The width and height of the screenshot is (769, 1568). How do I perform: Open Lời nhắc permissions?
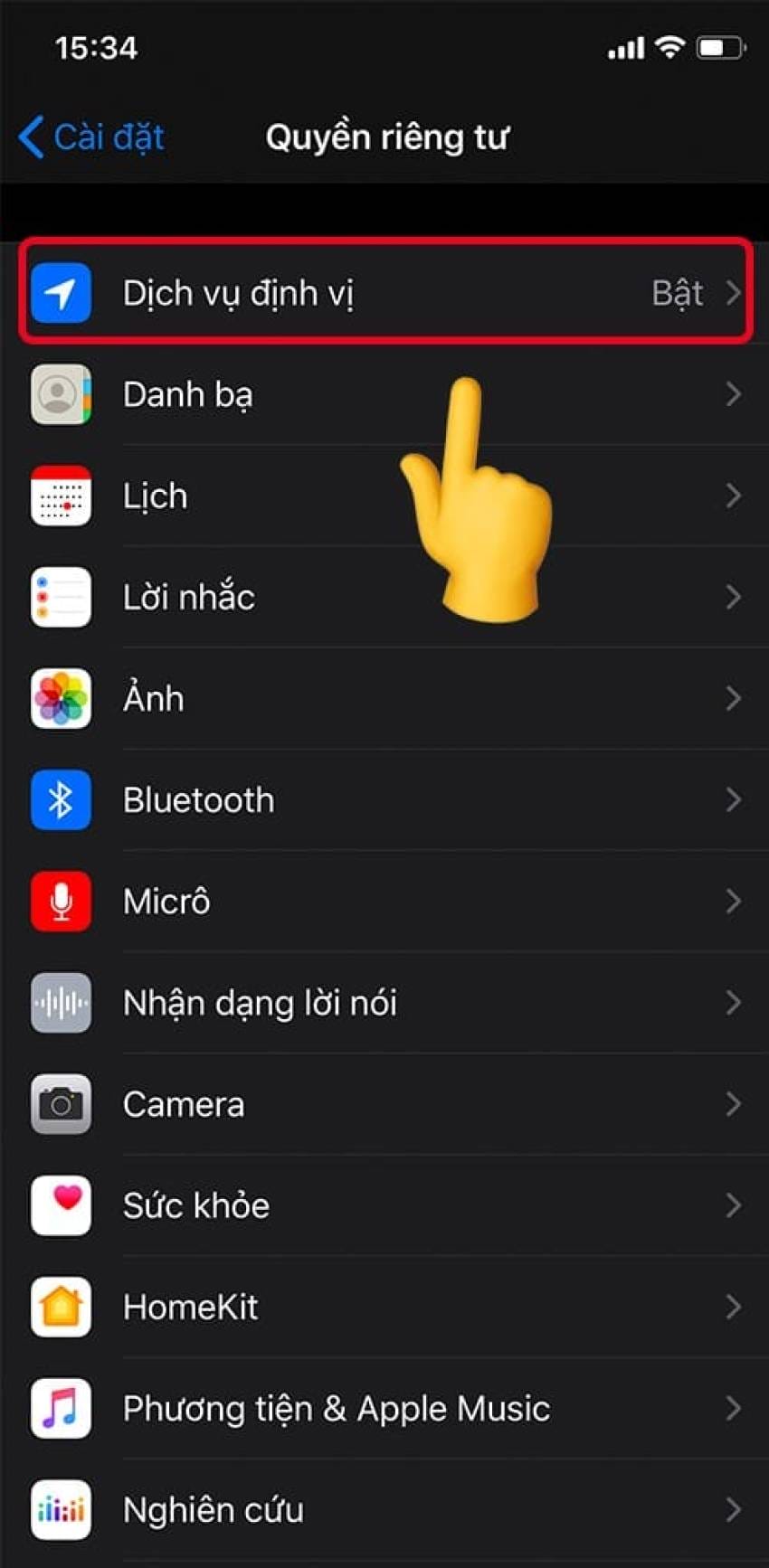[384, 597]
